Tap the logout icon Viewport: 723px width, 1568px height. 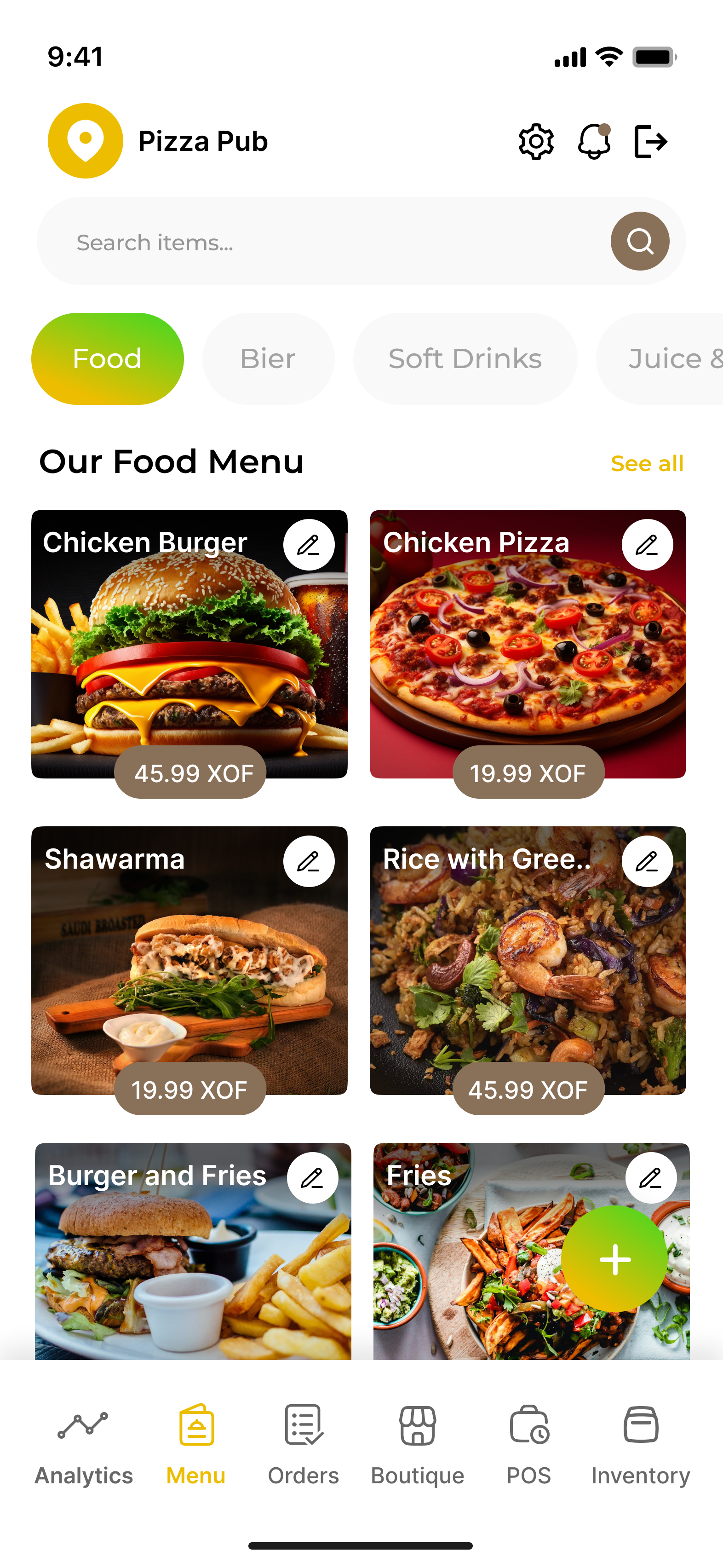pyautogui.click(x=651, y=142)
